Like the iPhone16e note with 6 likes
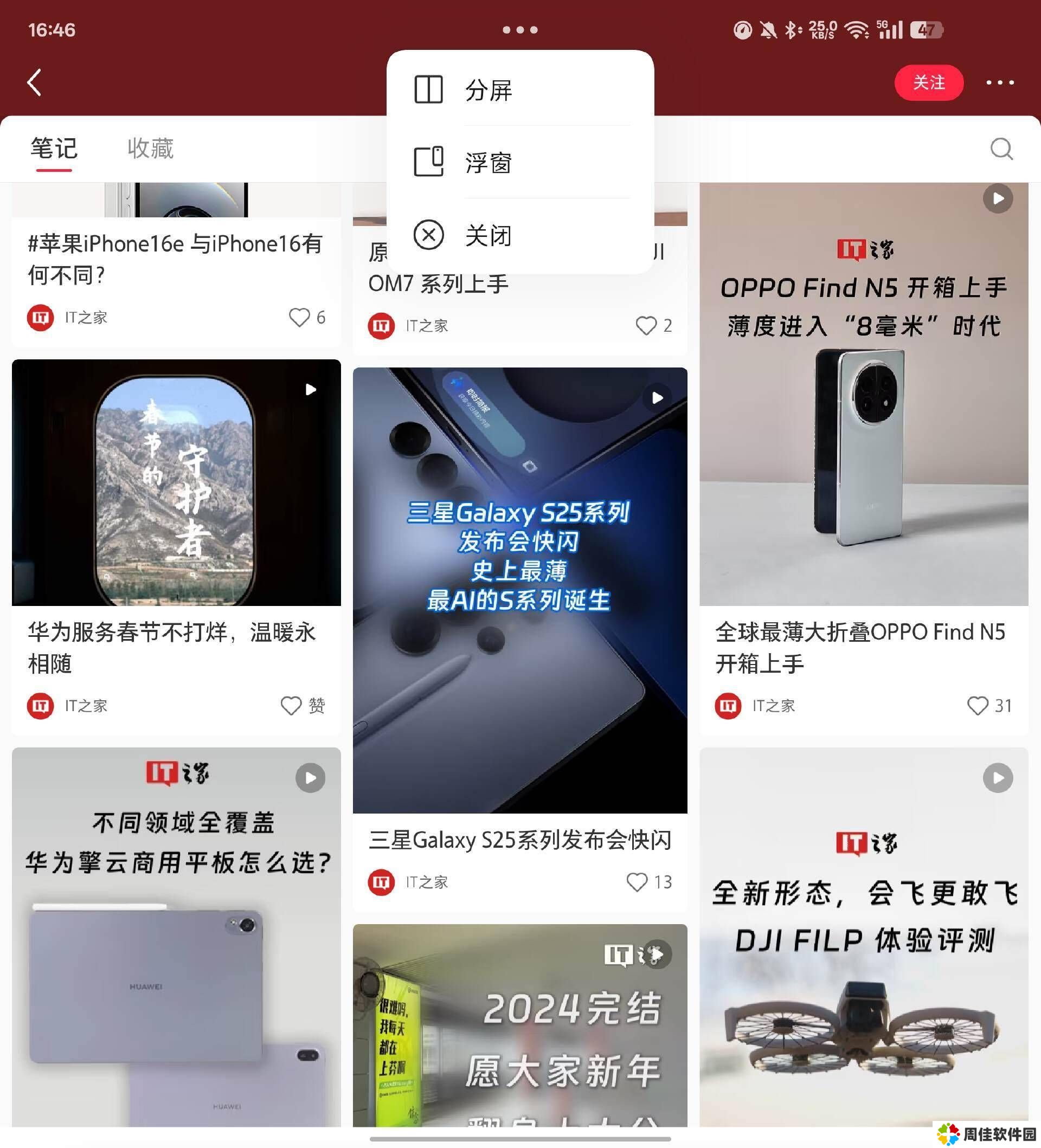Screen dimensions: 1041x1148 click(x=299, y=317)
